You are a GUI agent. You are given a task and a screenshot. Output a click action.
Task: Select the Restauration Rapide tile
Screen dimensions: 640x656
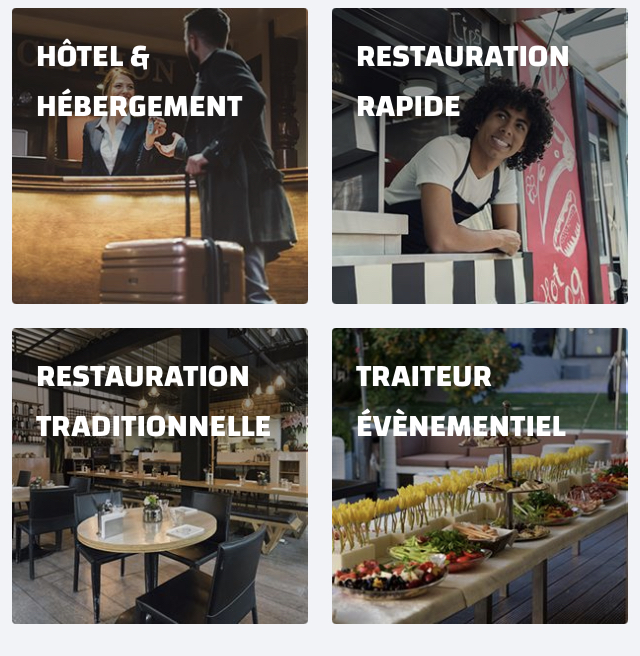tap(480, 156)
